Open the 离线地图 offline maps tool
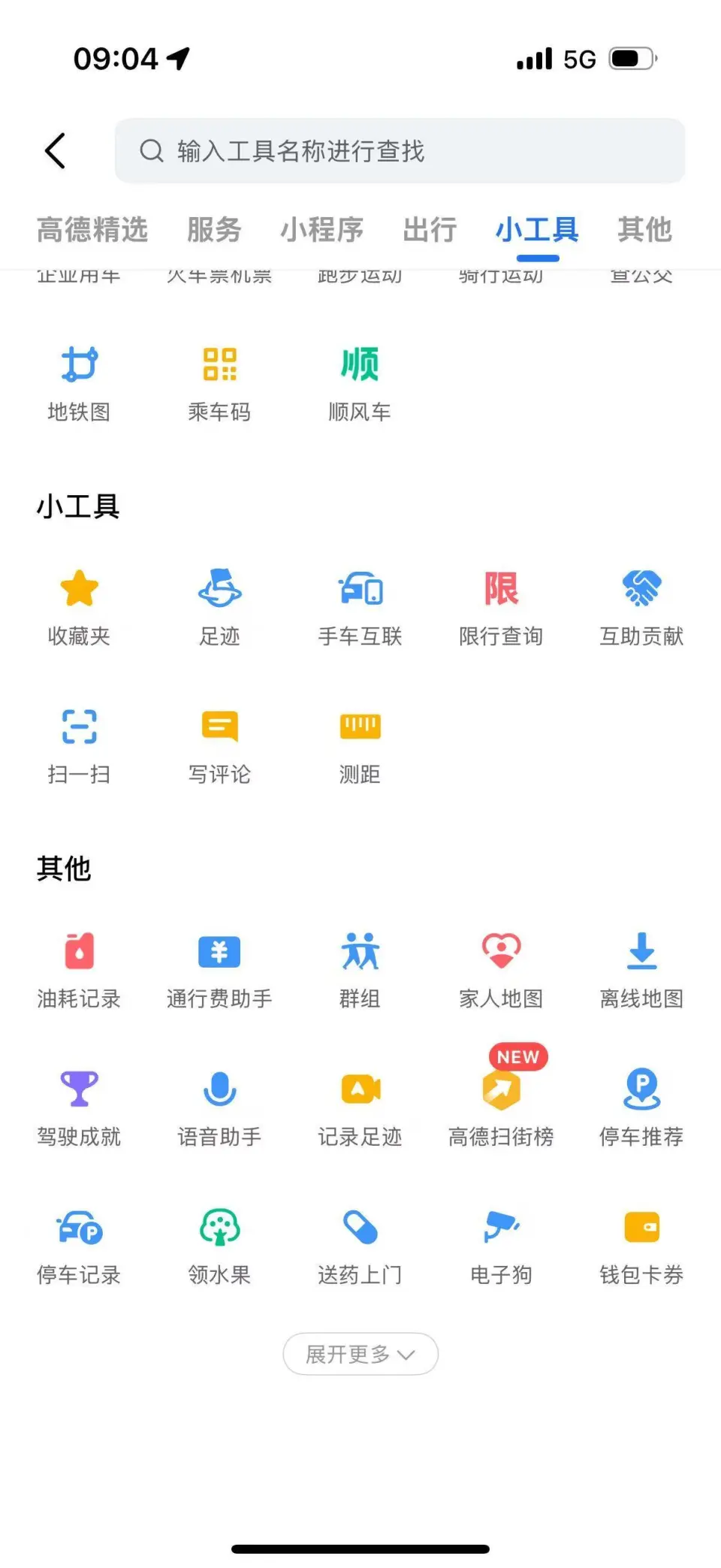Screen dimensions: 721x1568 [641, 968]
